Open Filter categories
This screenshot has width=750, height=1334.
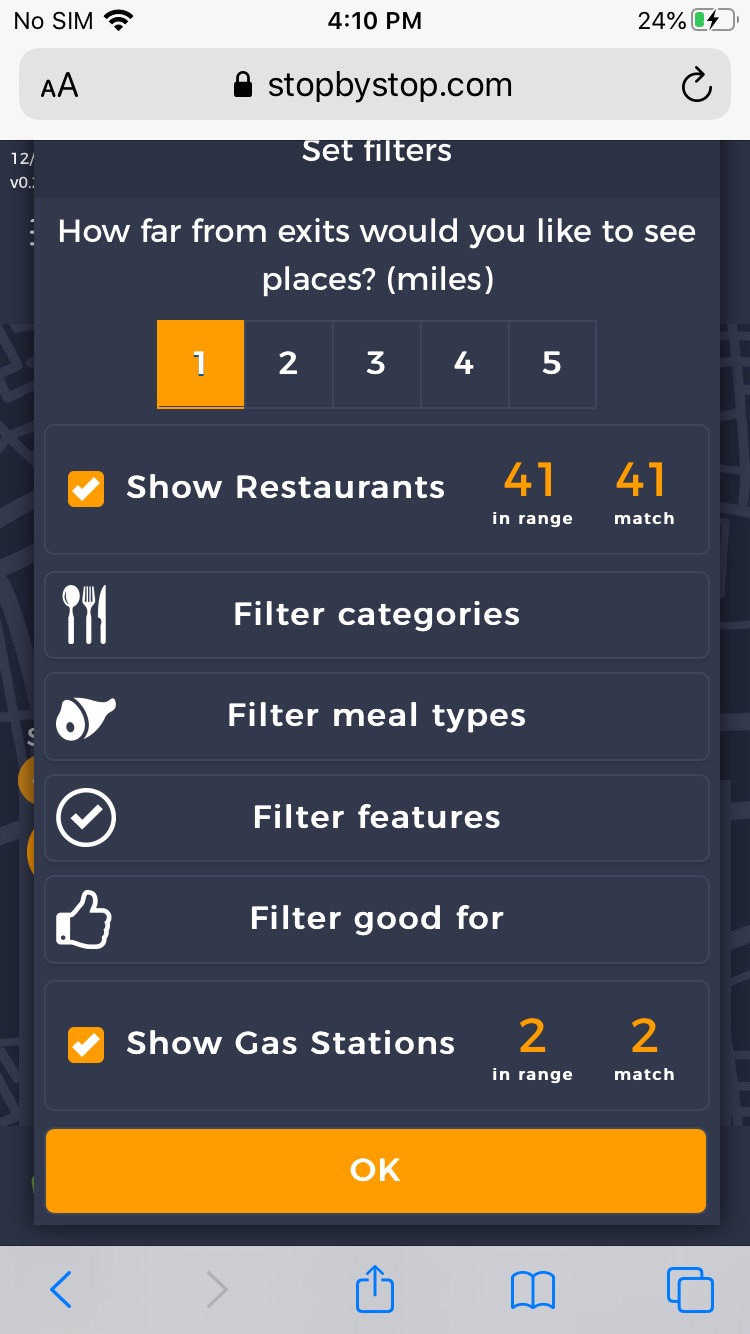tap(376, 614)
